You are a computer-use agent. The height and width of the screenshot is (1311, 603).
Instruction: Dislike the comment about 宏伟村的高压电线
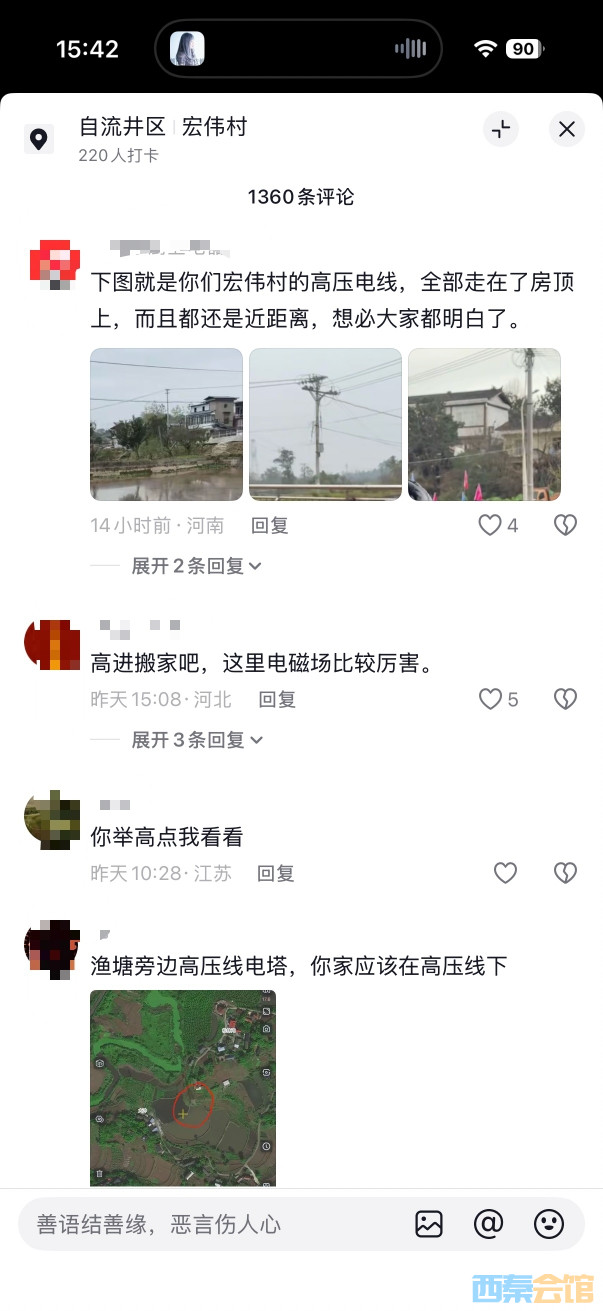point(565,525)
